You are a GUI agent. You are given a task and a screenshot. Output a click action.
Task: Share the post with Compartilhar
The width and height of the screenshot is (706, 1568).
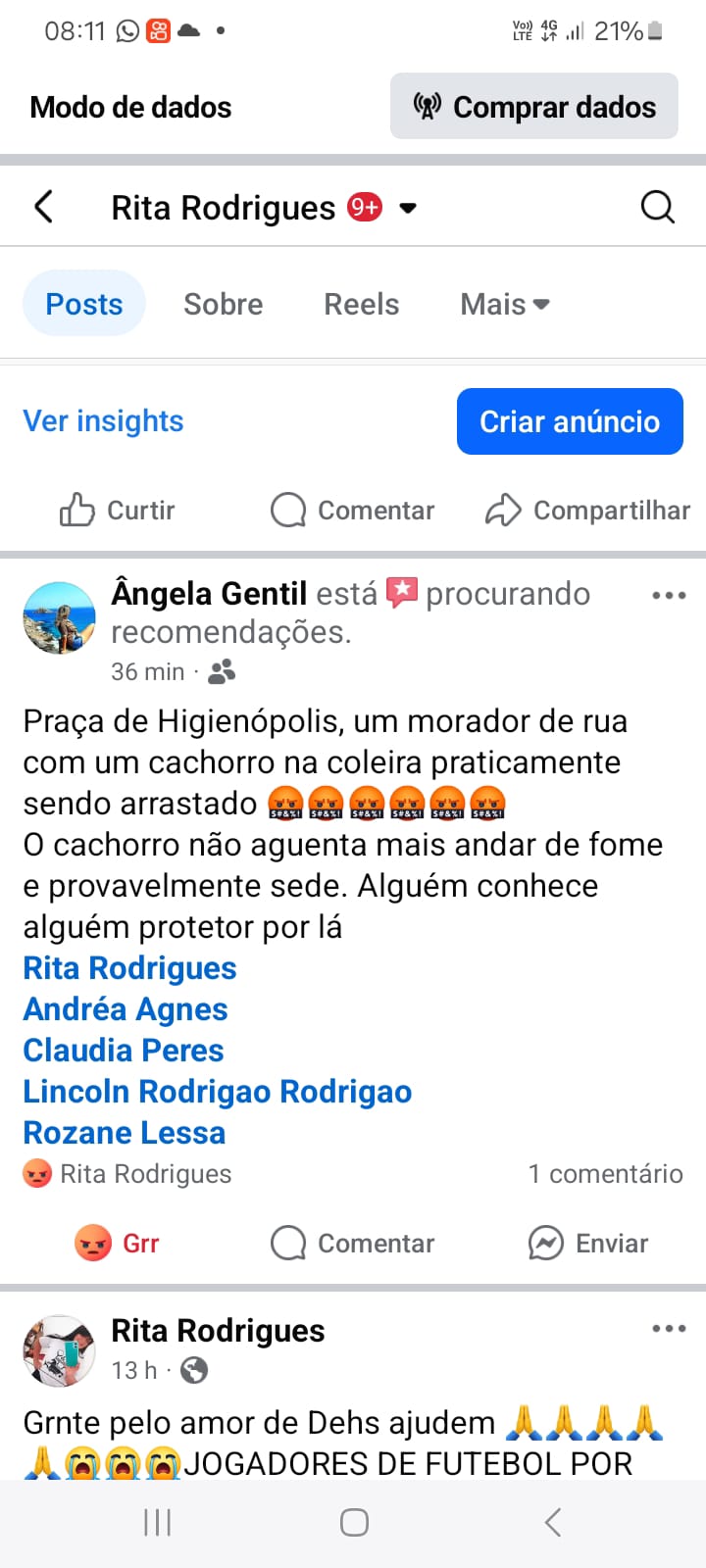coord(588,511)
